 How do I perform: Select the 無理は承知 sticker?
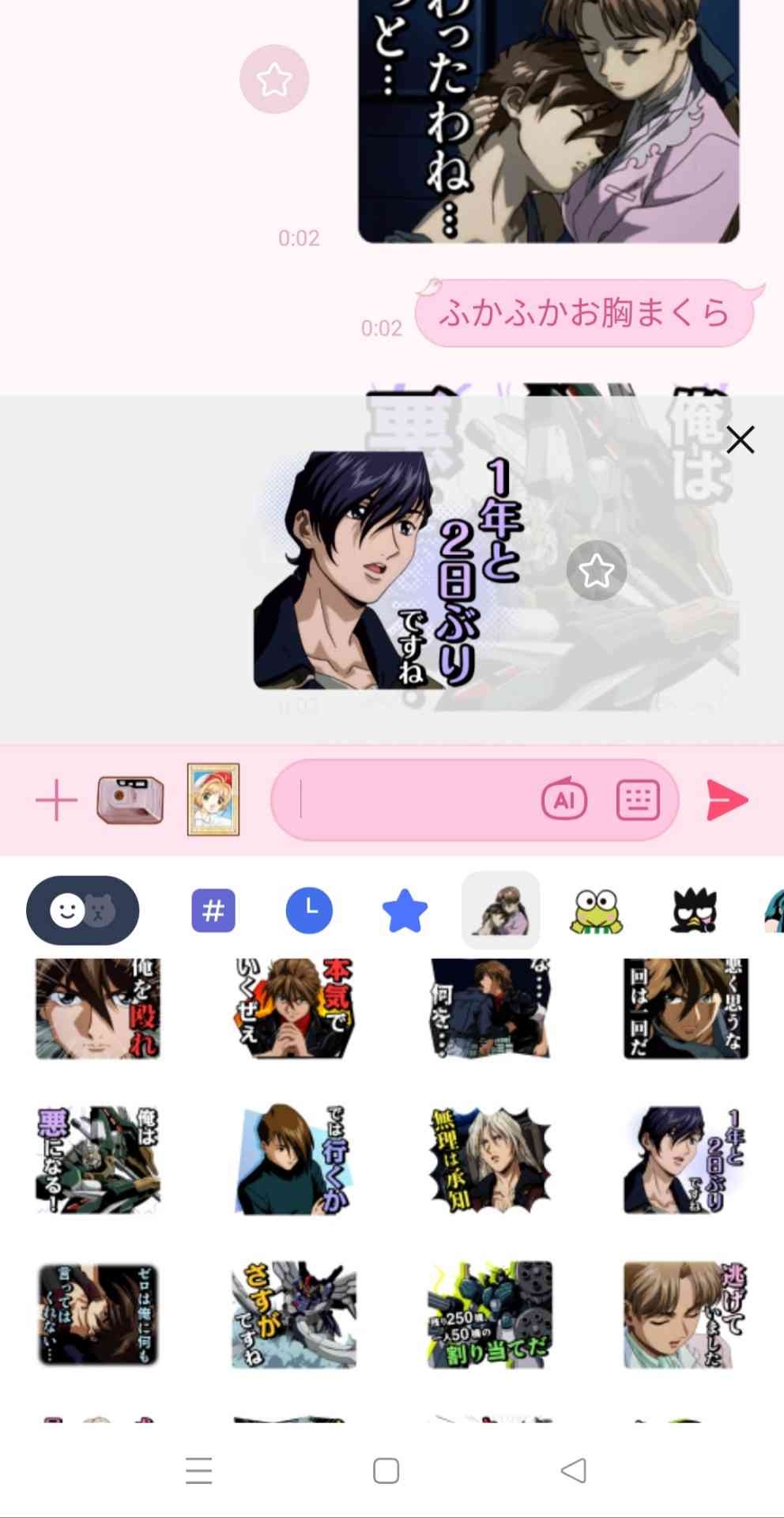pos(489,1158)
